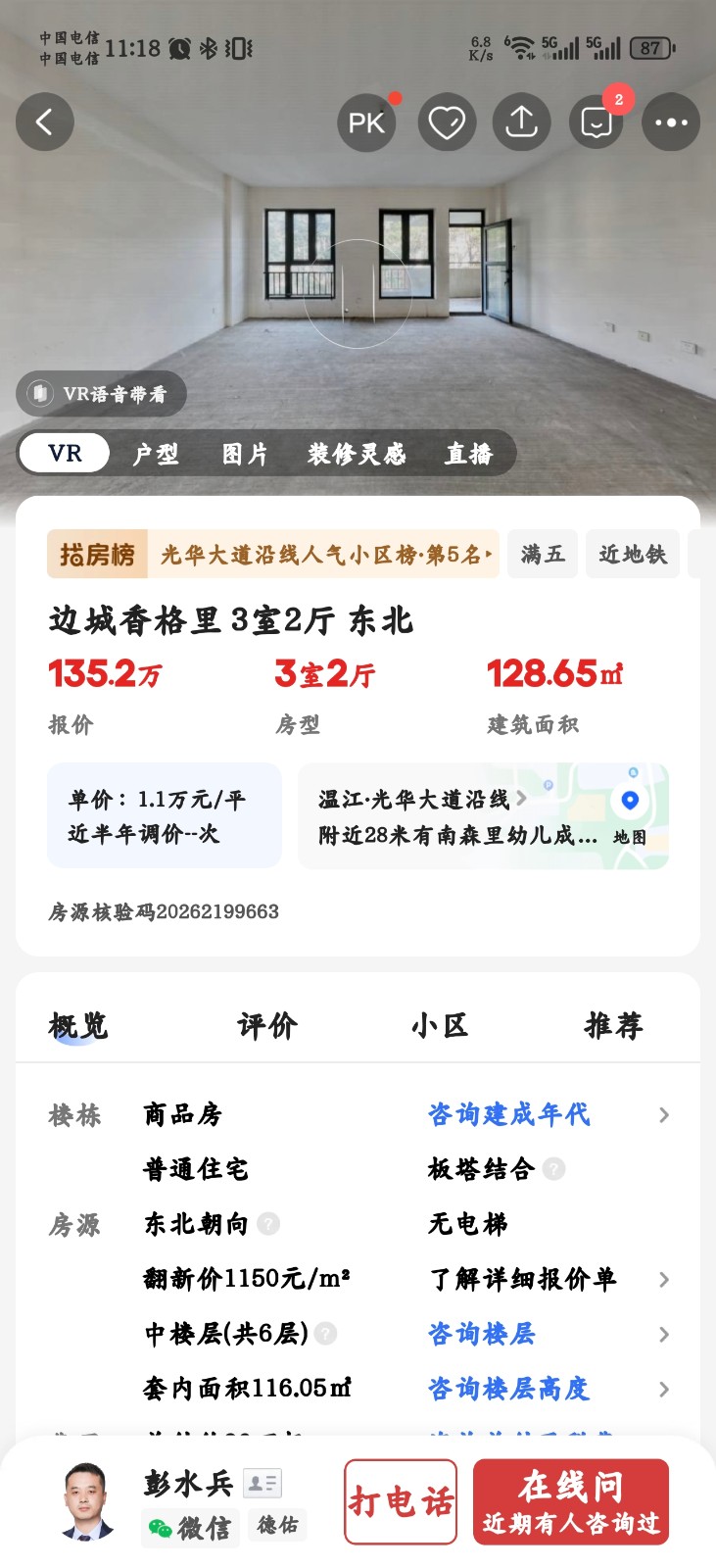Select the 装修灵感 tab
Screen dimensions: 716x1568
(357, 454)
